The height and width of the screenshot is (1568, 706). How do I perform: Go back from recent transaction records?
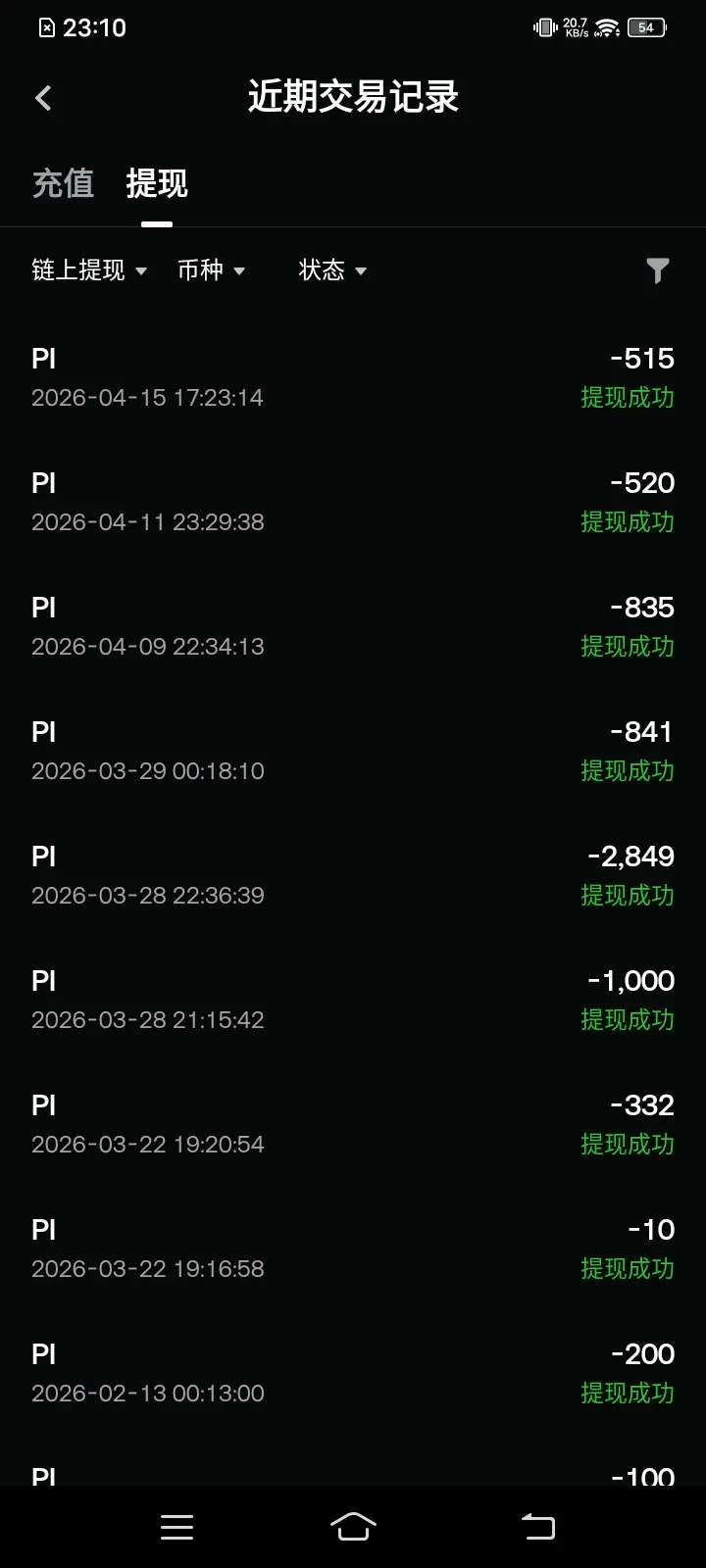tap(43, 98)
